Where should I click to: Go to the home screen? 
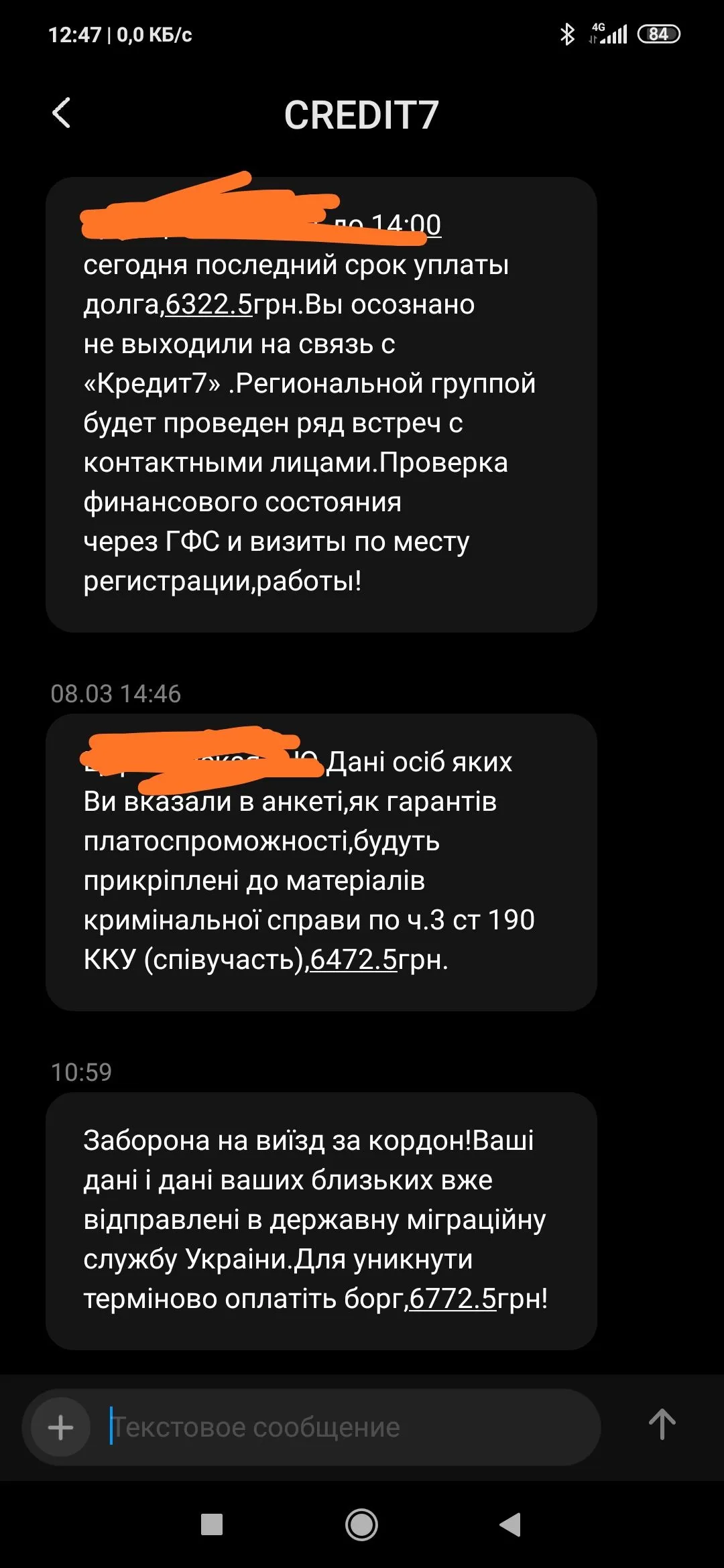361,1524
